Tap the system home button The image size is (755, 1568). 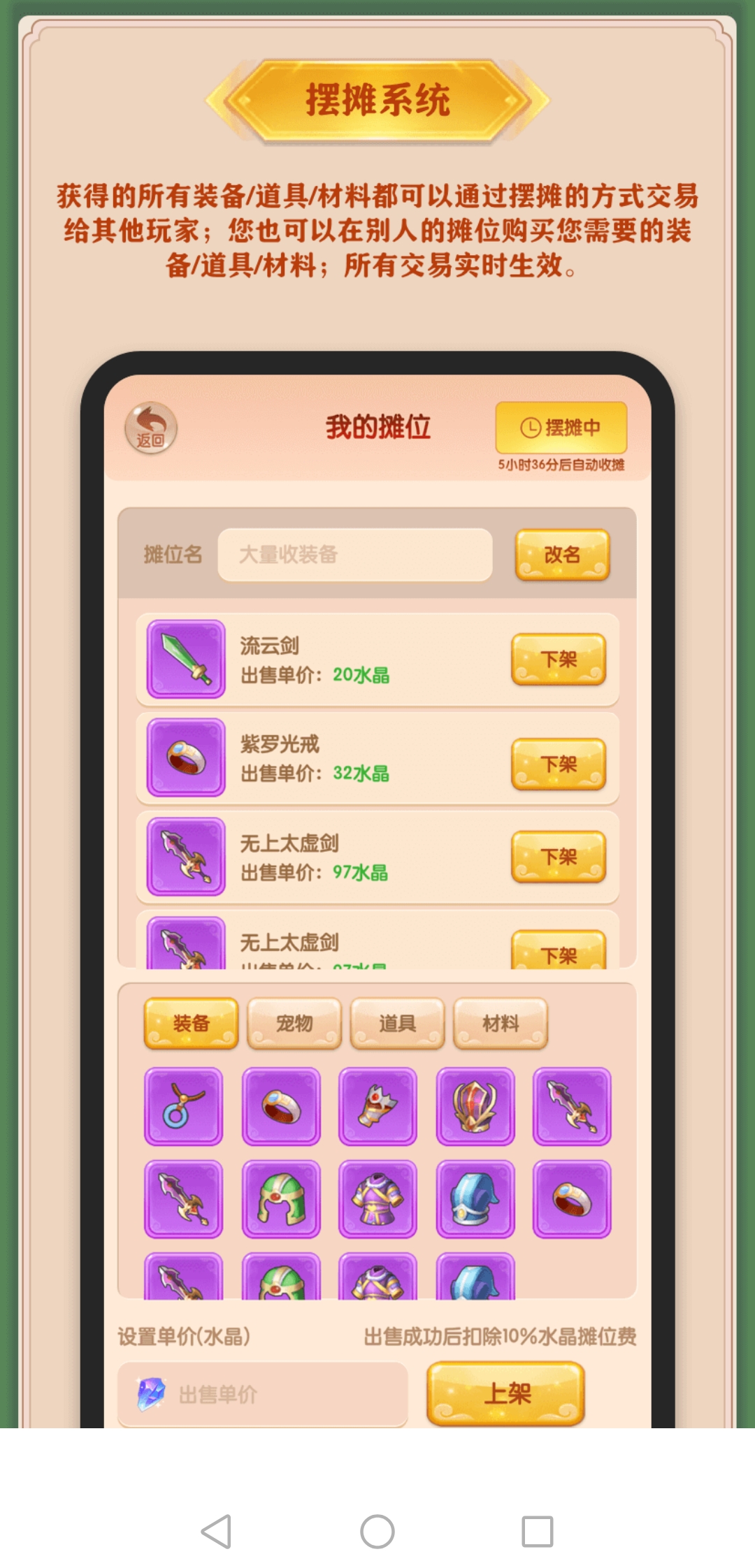click(x=377, y=1532)
